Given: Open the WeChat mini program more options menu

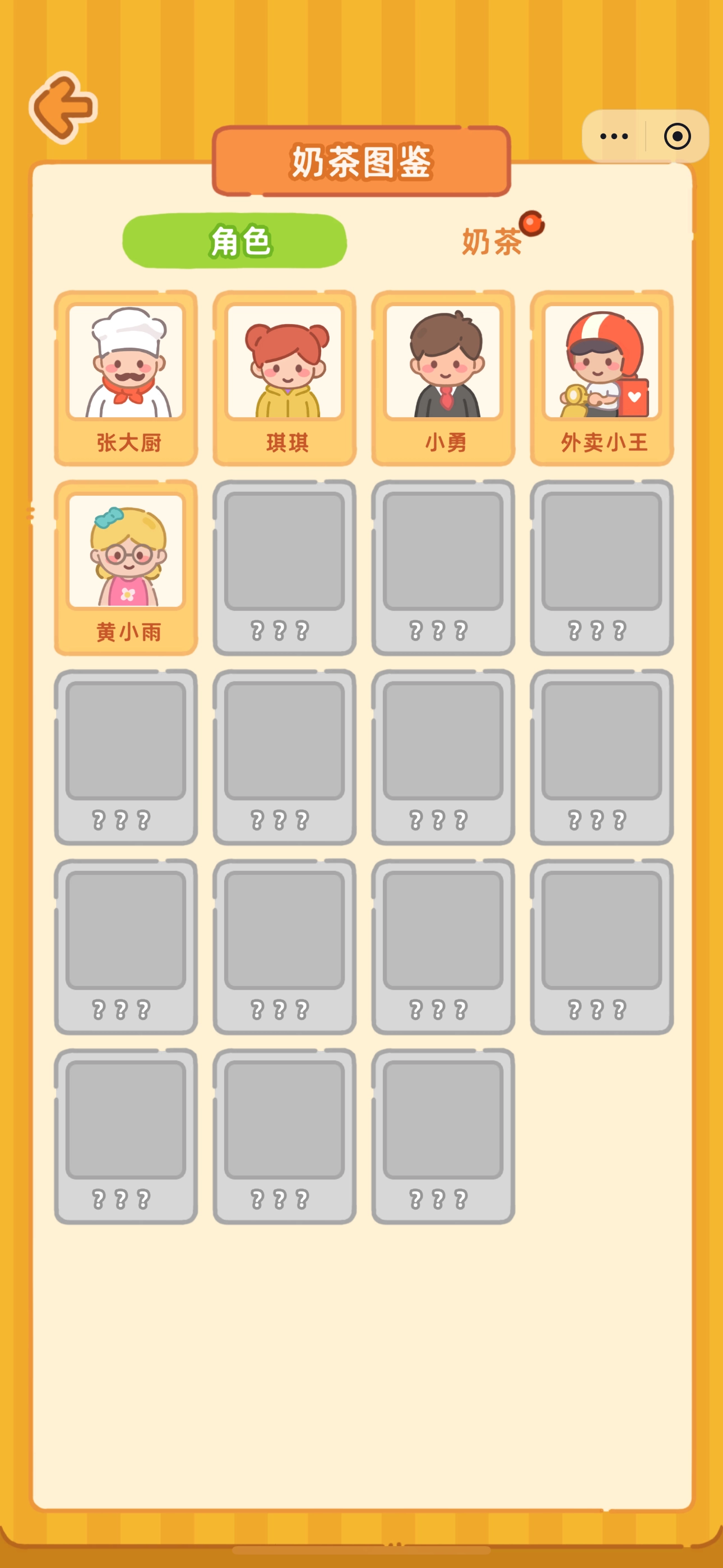Looking at the screenshot, I should coord(614,137).
